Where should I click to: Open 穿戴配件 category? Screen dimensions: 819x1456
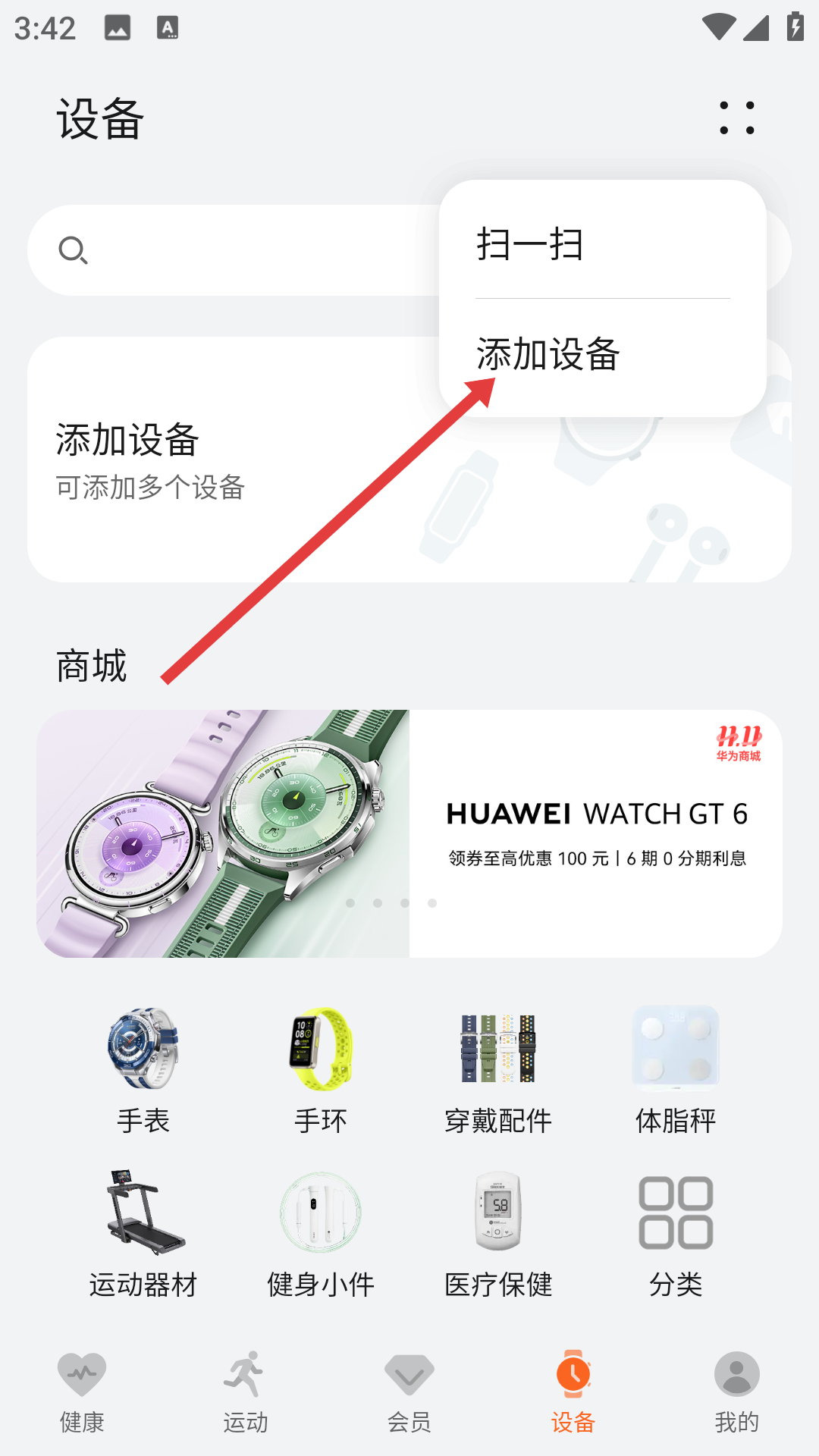tap(498, 1071)
